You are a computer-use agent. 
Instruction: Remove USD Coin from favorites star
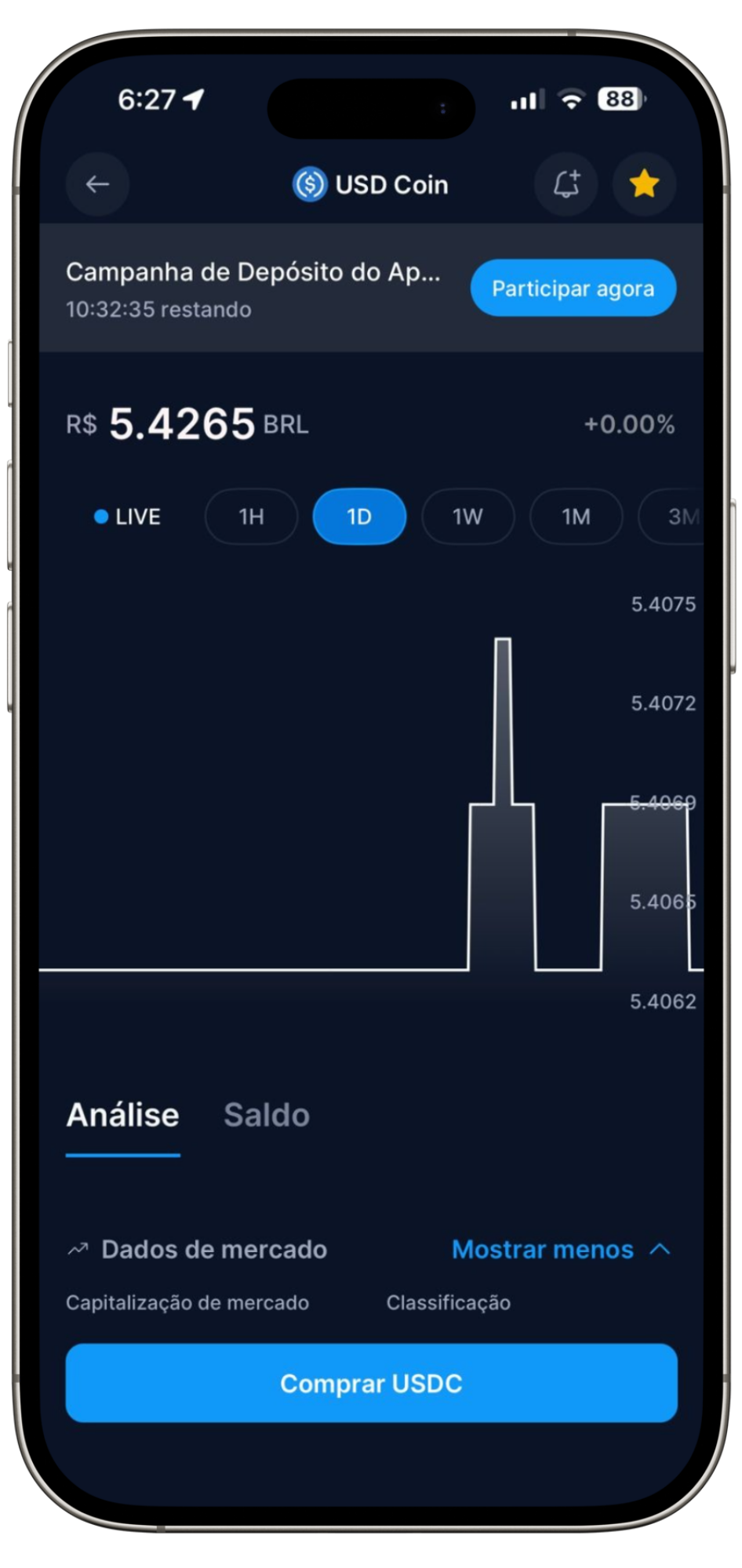pyautogui.click(x=644, y=184)
